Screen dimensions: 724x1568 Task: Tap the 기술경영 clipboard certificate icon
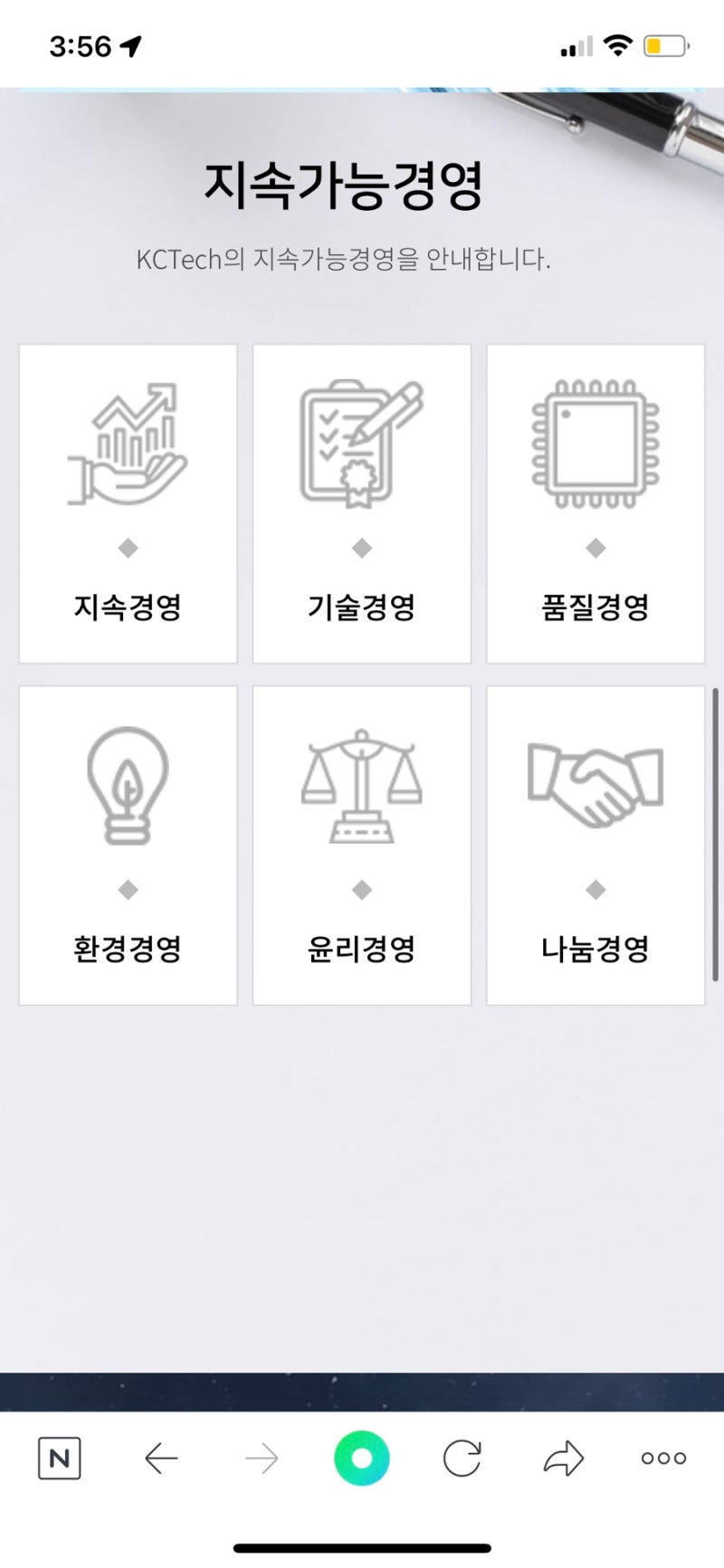359,444
